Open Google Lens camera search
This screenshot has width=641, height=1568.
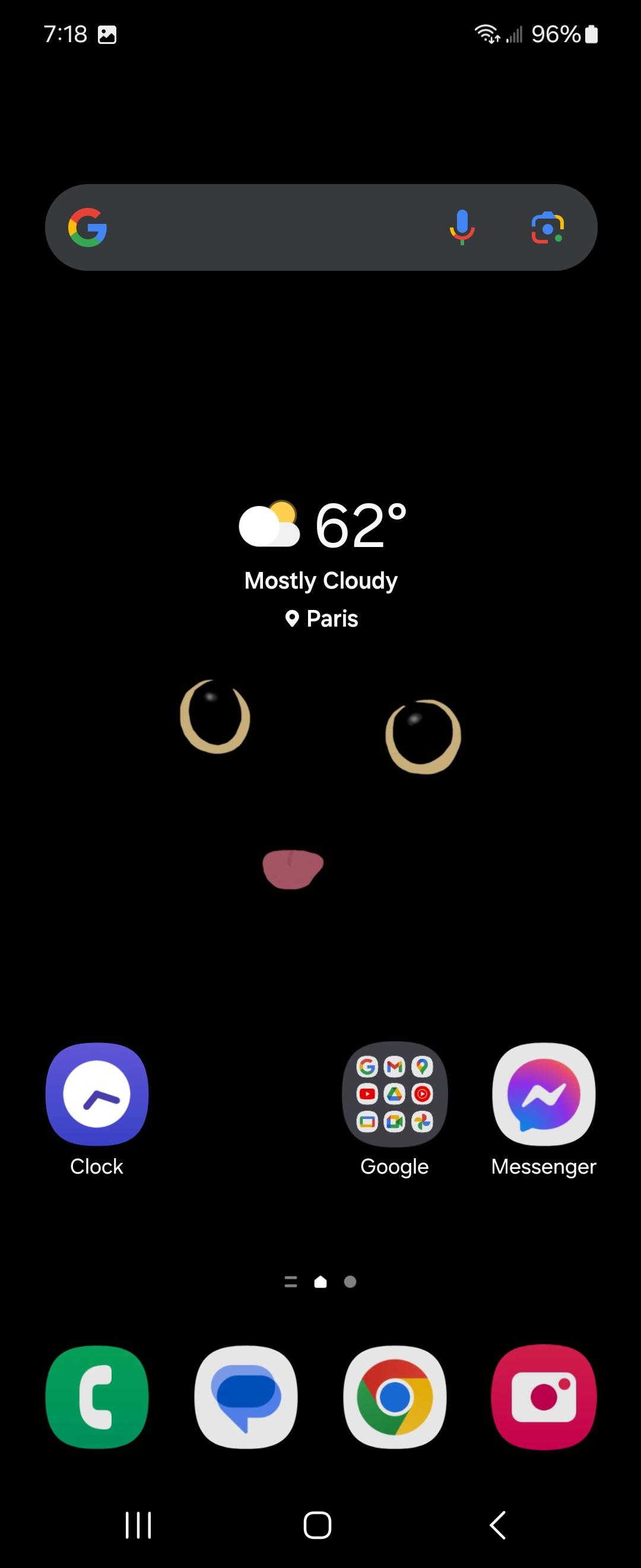(x=547, y=227)
